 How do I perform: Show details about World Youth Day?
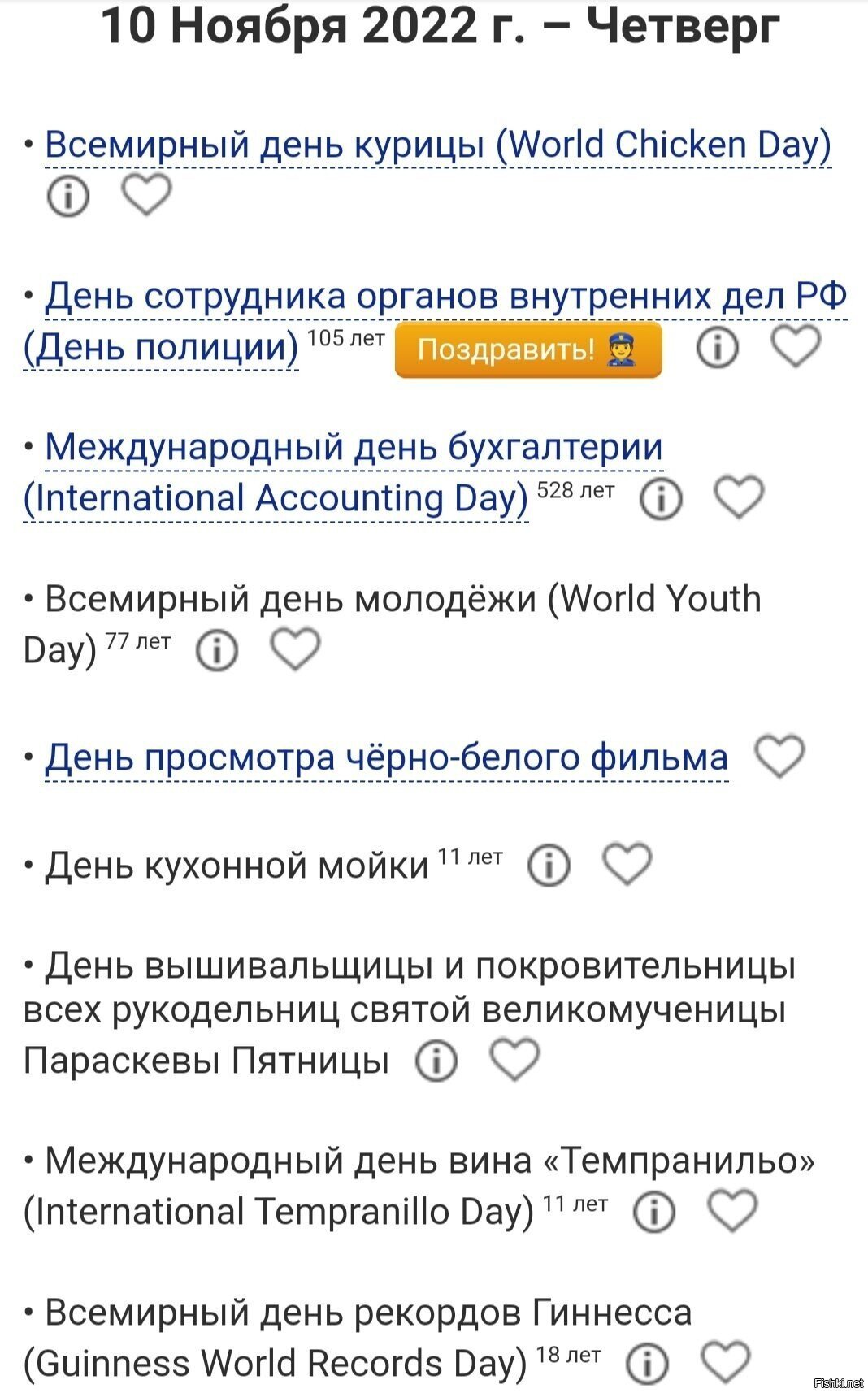click(x=218, y=649)
